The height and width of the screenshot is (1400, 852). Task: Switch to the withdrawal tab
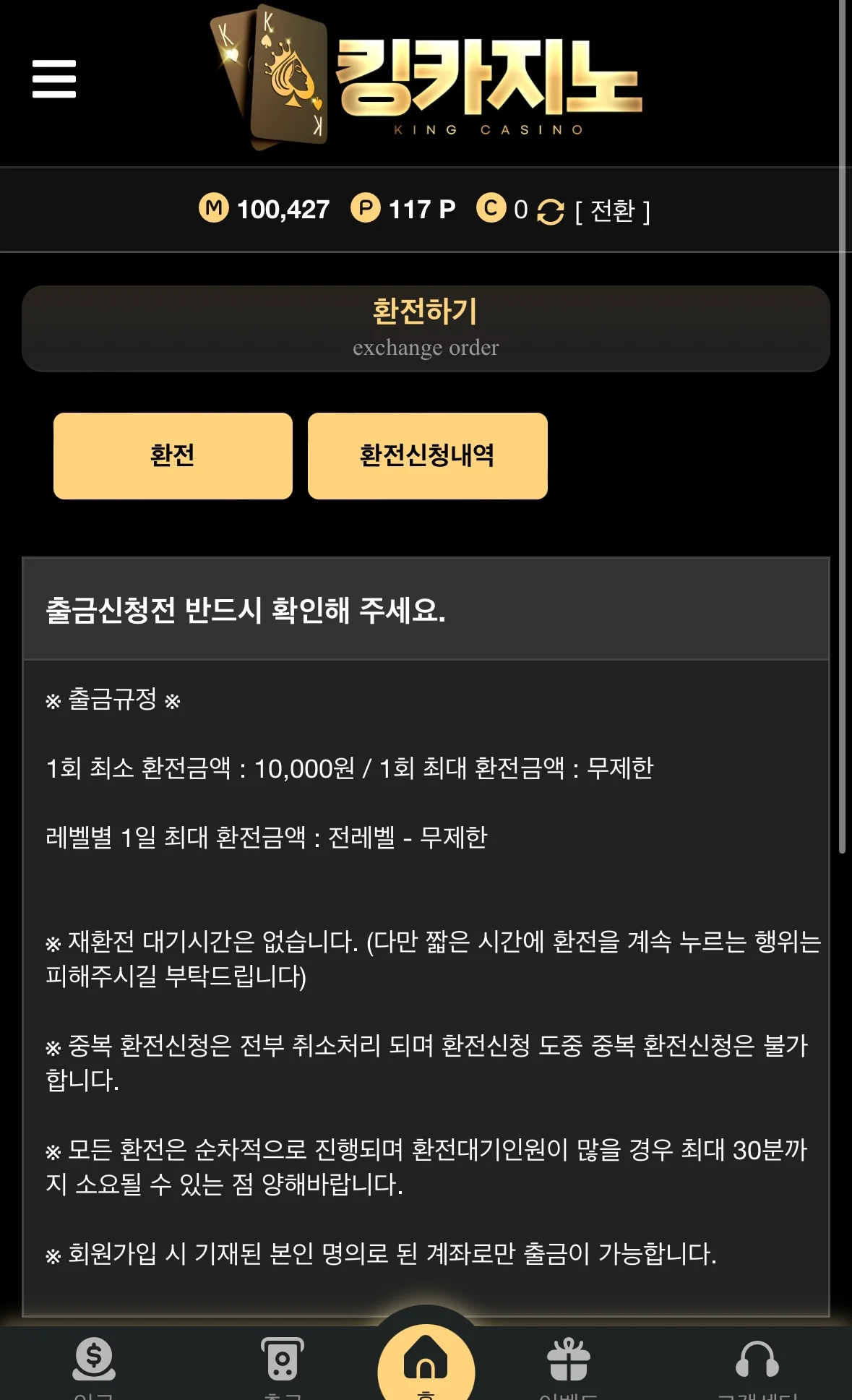coord(282,1362)
